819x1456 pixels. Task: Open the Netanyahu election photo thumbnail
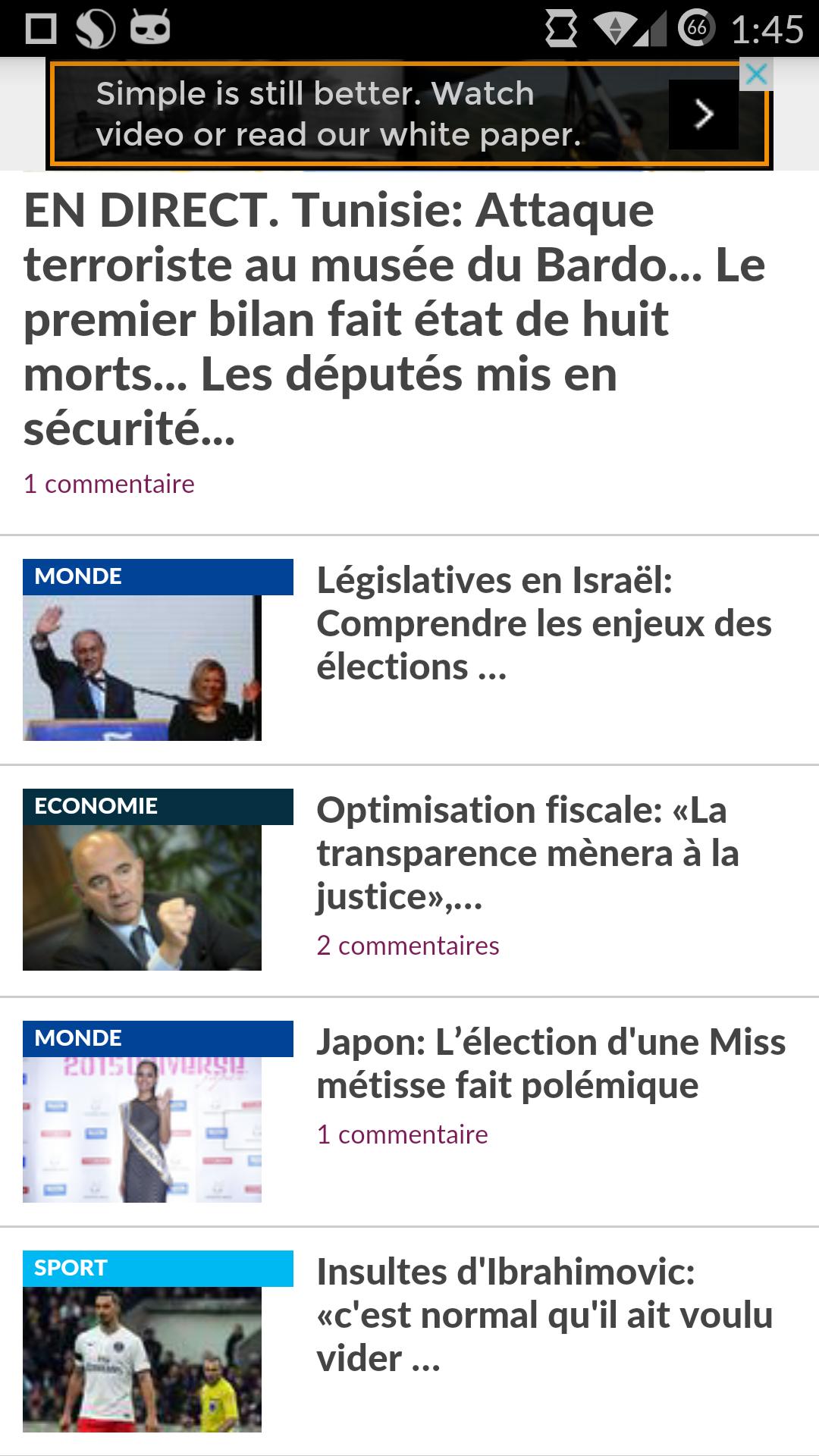point(143,667)
